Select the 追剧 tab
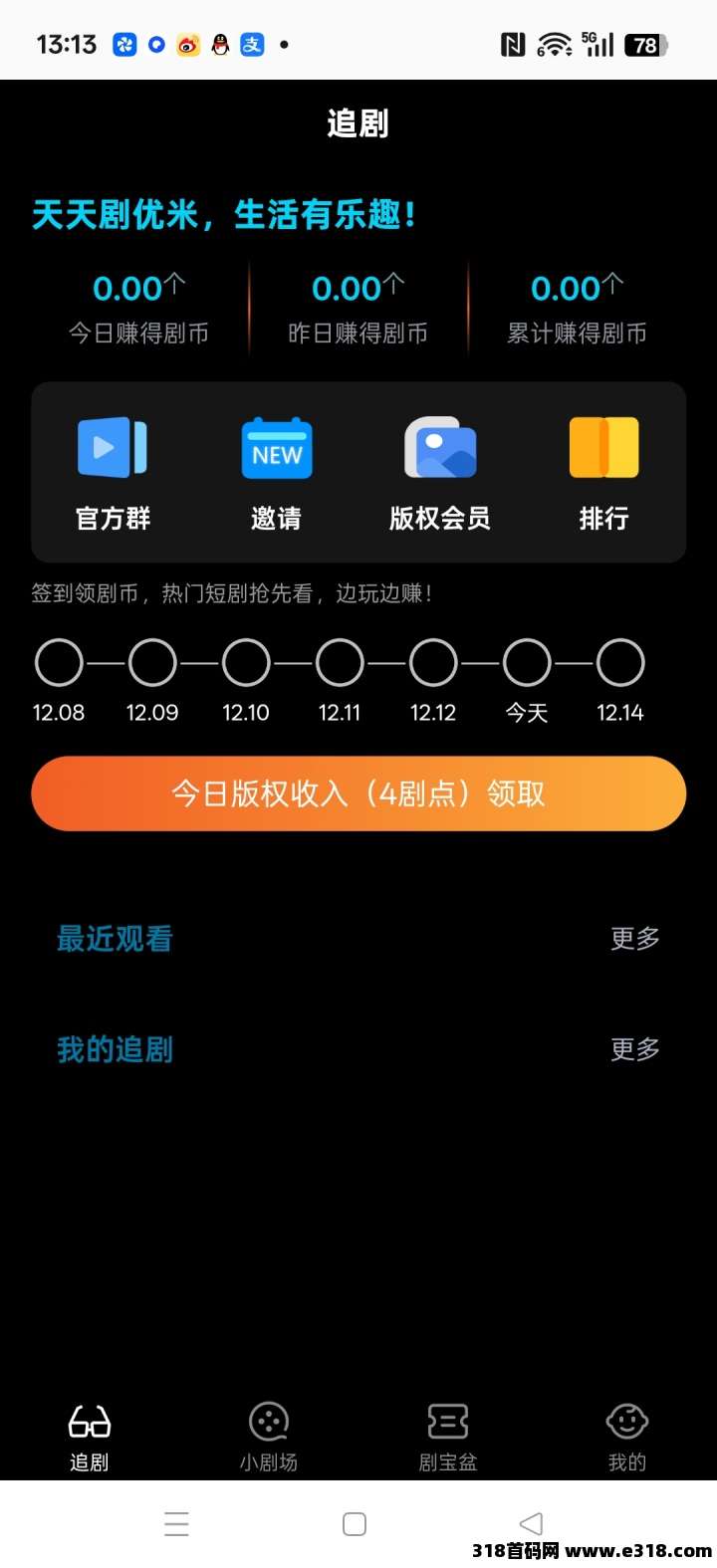The width and height of the screenshot is (717, 1568). (89, 1437)
